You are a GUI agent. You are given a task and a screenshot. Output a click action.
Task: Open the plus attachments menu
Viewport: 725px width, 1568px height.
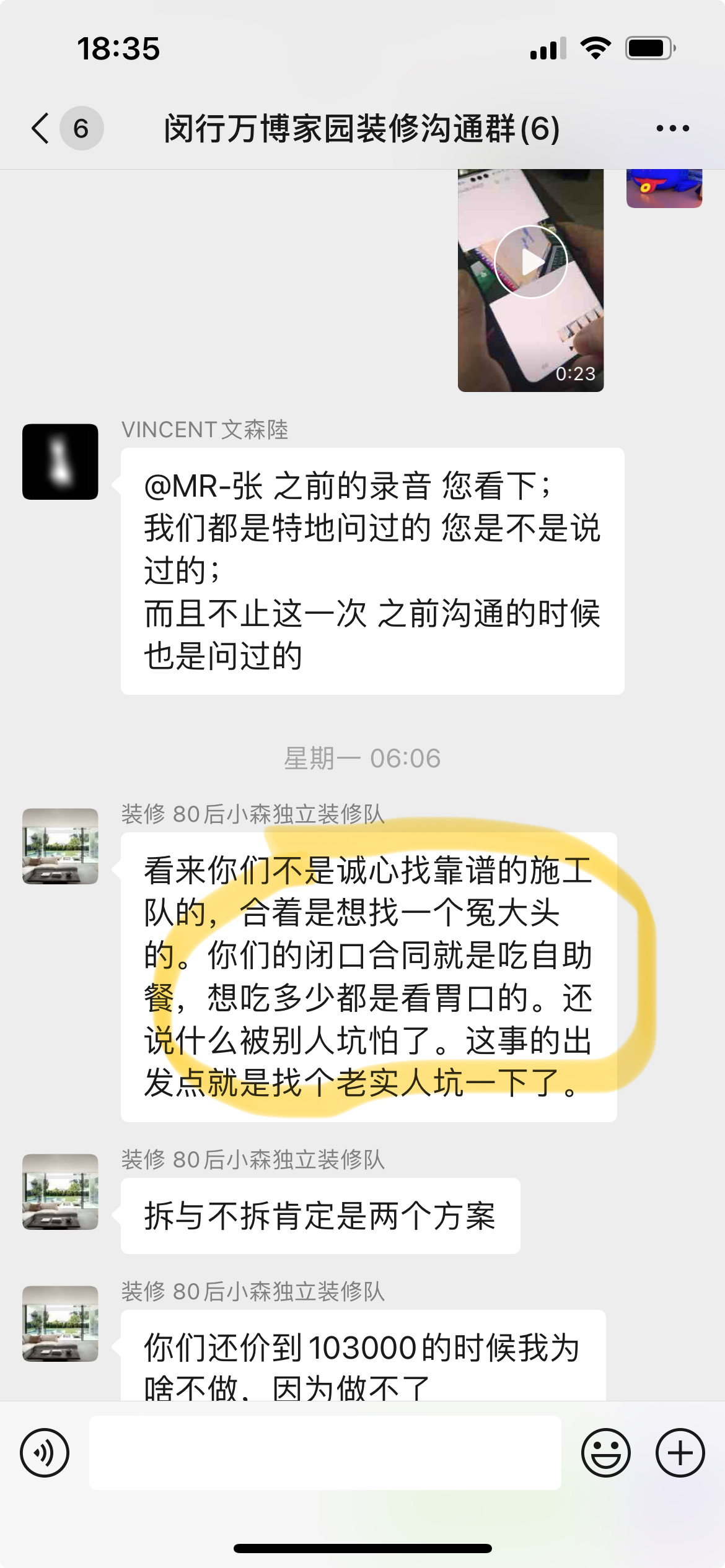[680, 1452]
